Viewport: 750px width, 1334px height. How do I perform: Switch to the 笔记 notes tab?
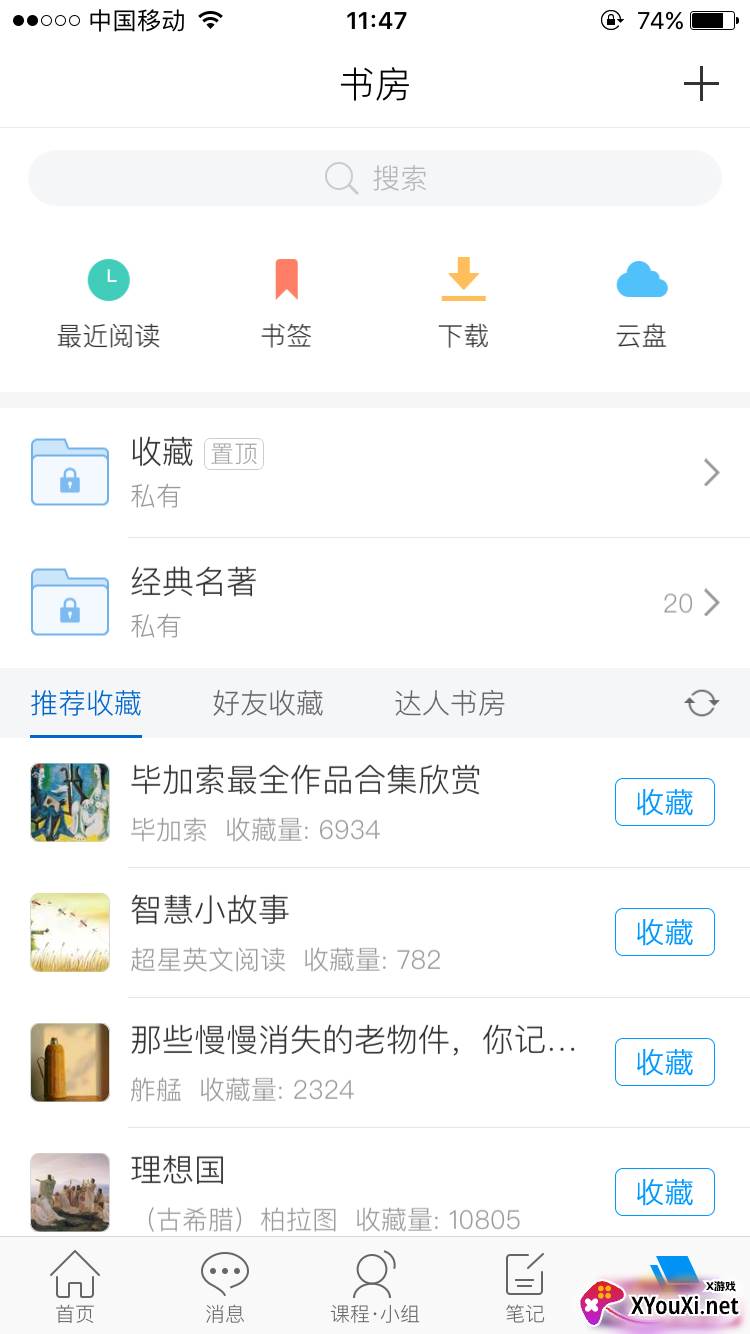point(525,1287)
